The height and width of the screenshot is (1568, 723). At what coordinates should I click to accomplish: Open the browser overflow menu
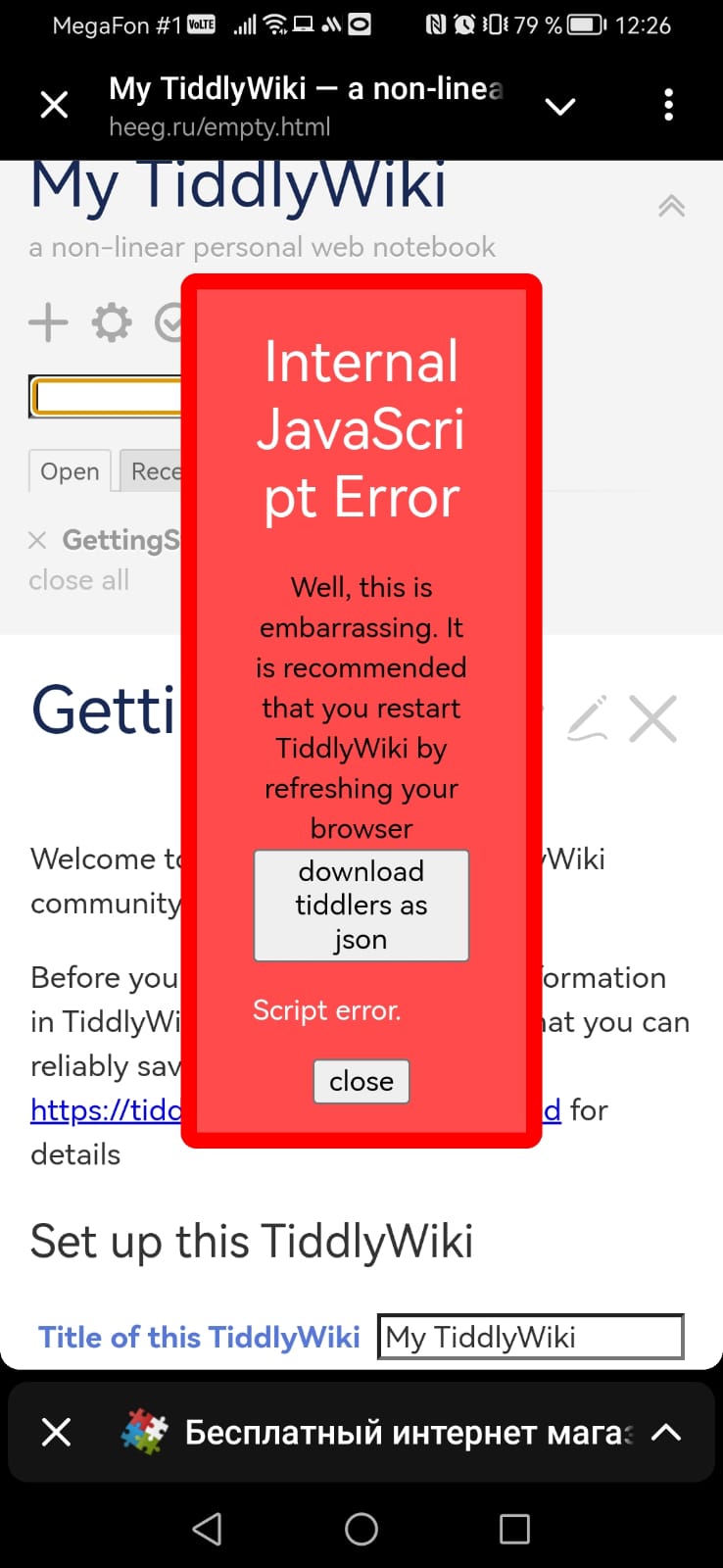pyautogui.click(x=668, y=104)
